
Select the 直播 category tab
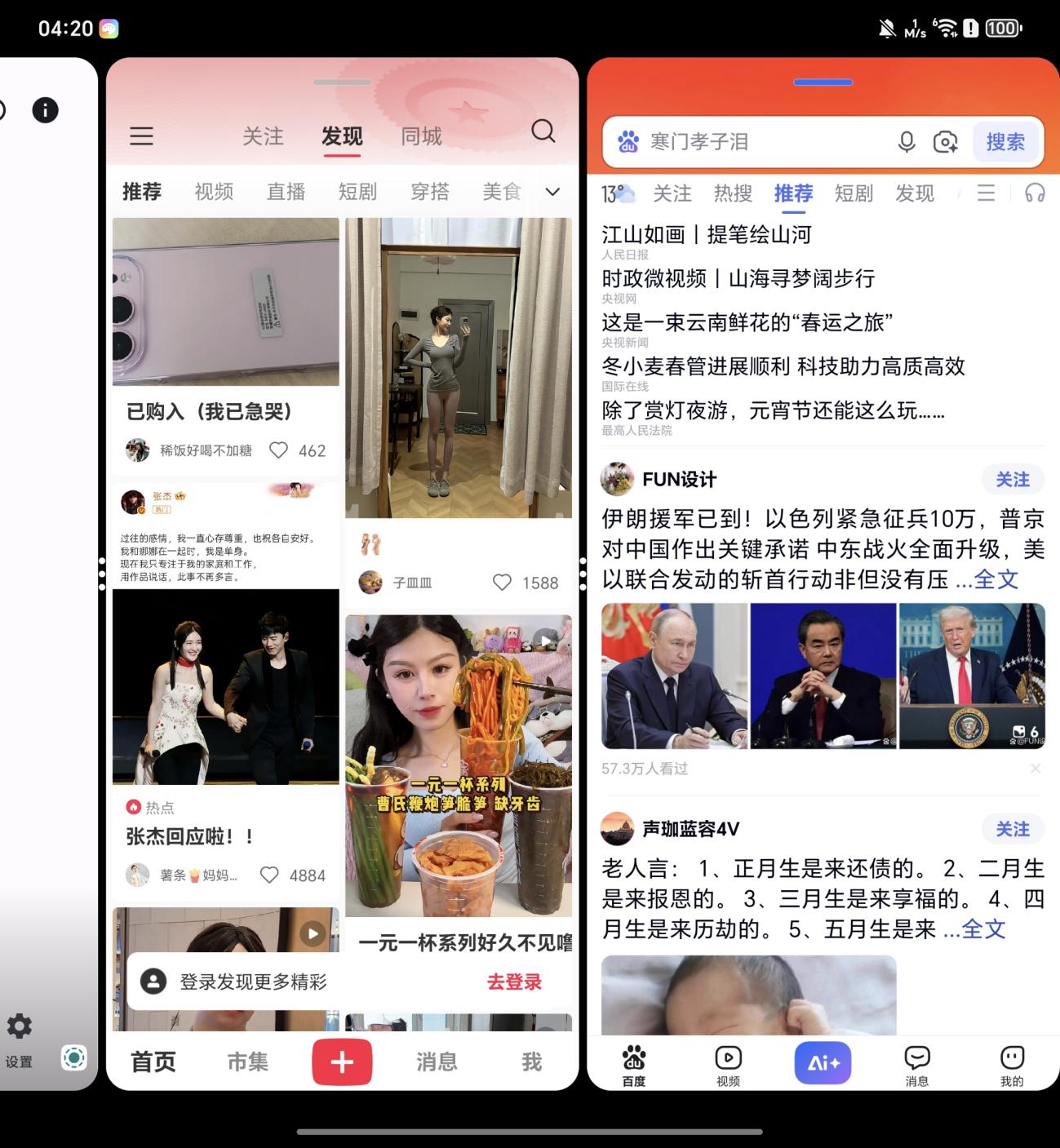pos(286,192)
